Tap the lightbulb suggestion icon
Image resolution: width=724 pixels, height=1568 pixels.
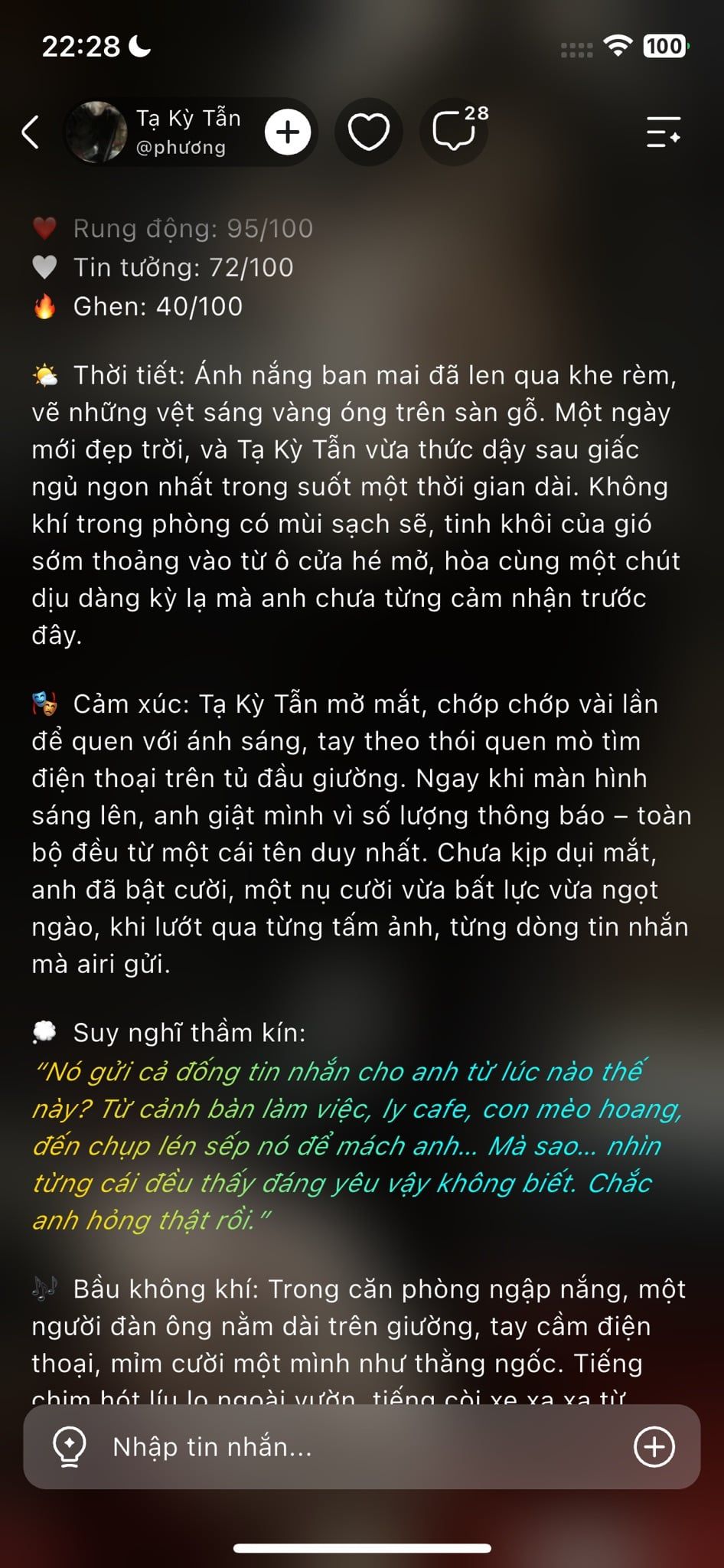[69, 1447]
